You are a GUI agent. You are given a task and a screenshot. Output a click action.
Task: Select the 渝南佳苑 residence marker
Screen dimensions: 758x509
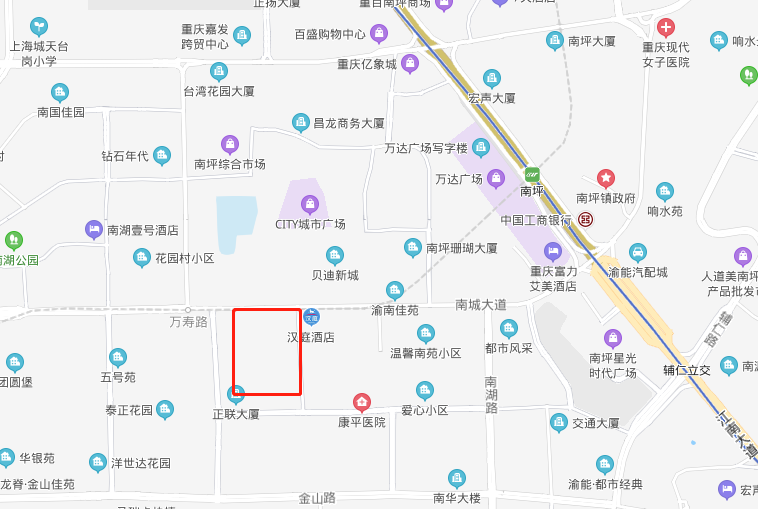(395, 290)
